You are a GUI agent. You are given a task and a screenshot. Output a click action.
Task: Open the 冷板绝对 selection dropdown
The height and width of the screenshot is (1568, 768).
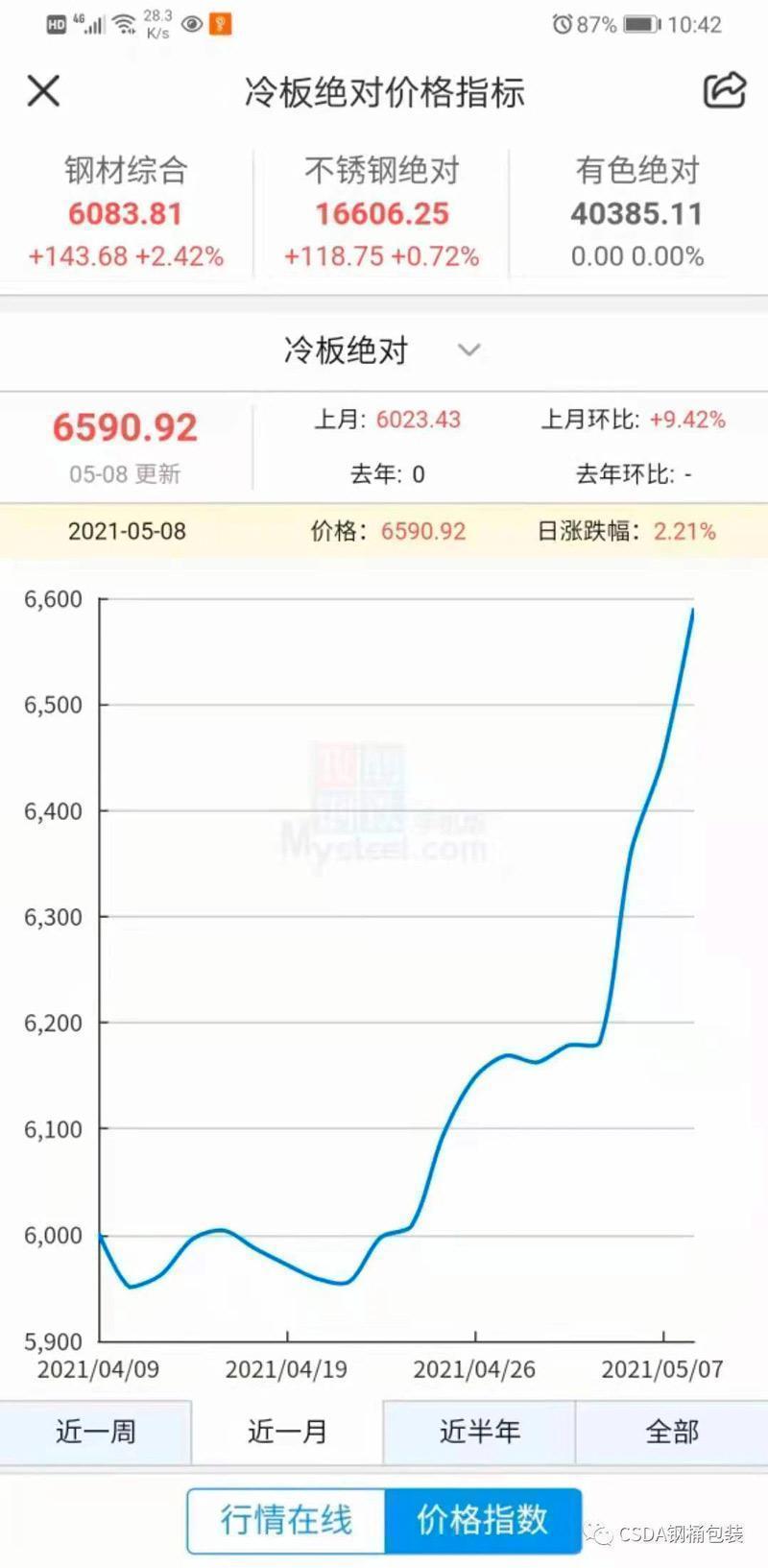point(346,350)
